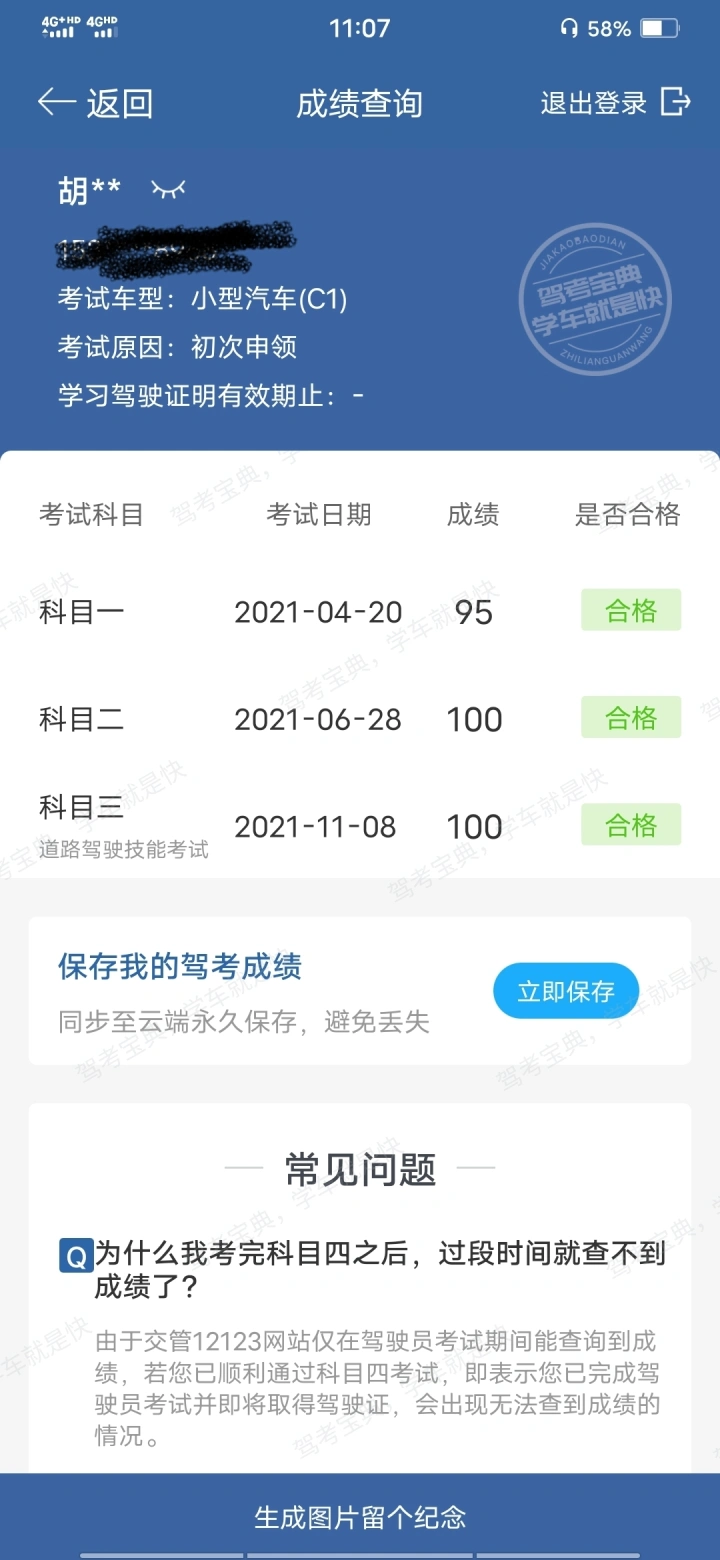The width and height of the screenshot is (720, 1560).
Task: Tap 立即保存 to save scores
Action: point(566,991)
